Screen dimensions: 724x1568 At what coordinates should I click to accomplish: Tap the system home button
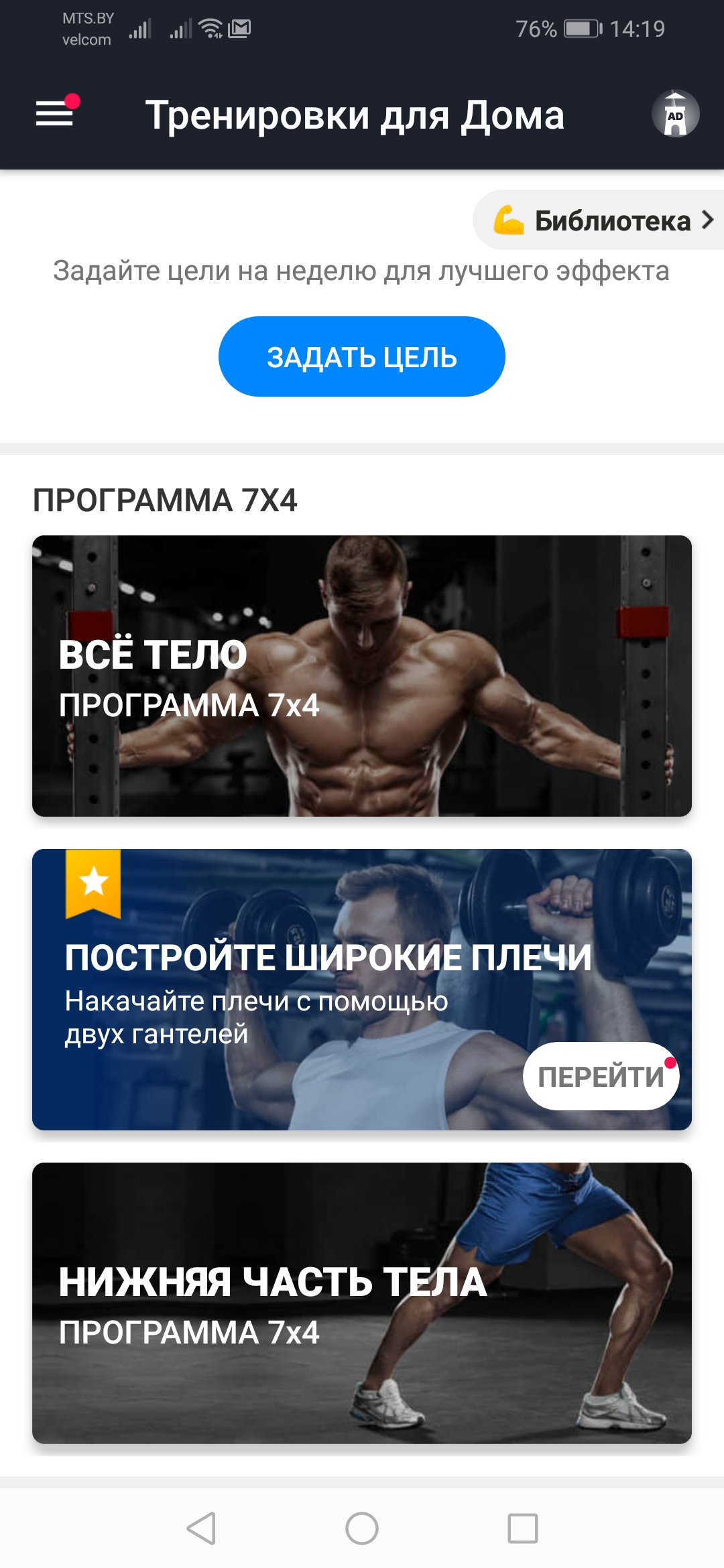[x=362, y=1528]
